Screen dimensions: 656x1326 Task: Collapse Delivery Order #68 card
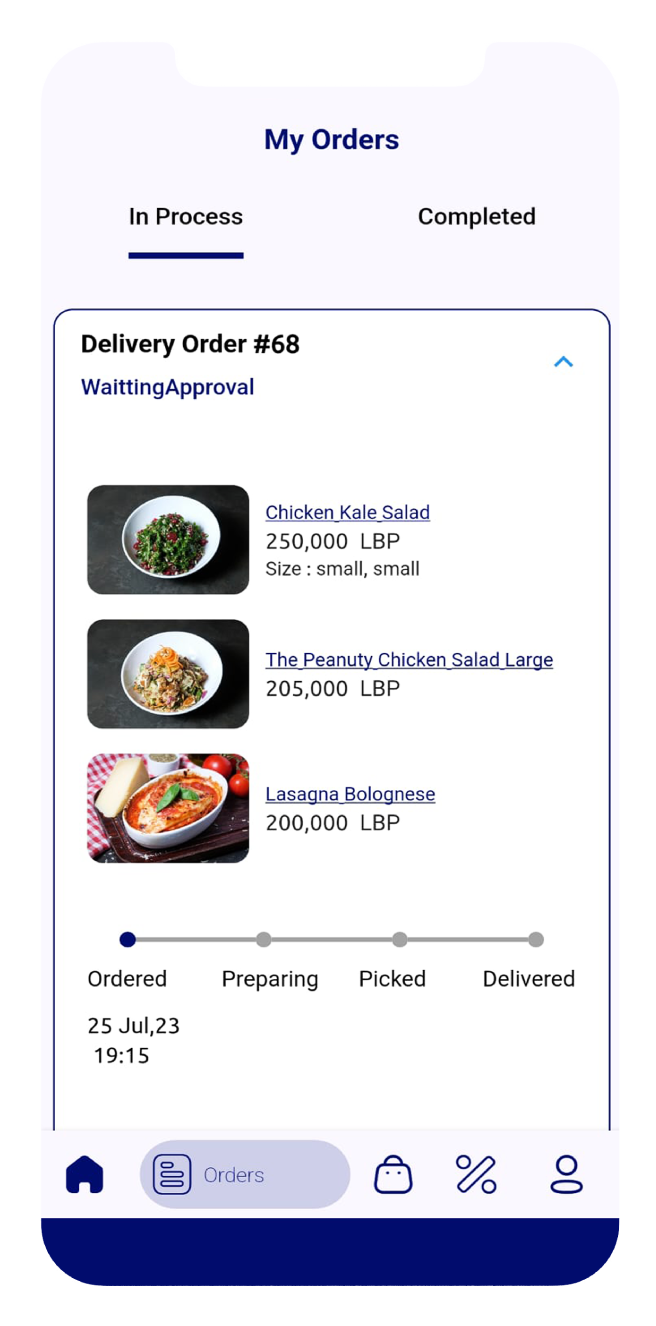[x=563, y=362]
